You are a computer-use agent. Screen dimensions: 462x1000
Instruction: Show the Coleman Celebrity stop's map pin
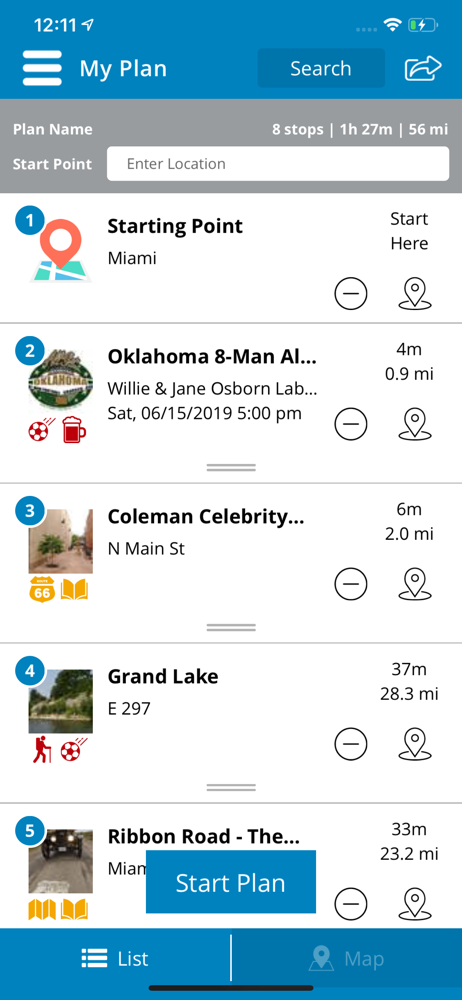tap(415, 584)
